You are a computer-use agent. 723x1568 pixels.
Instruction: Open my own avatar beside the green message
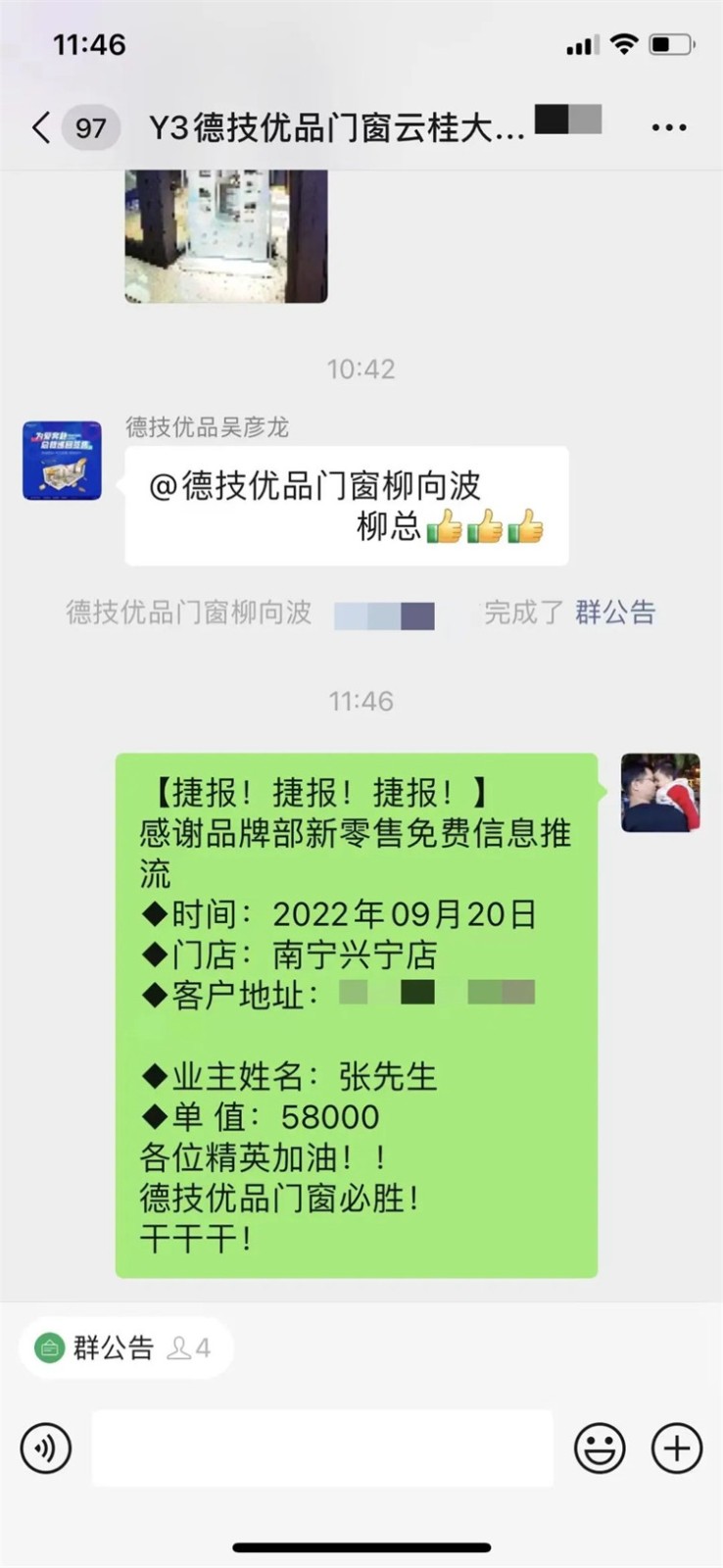pos(660,793)
